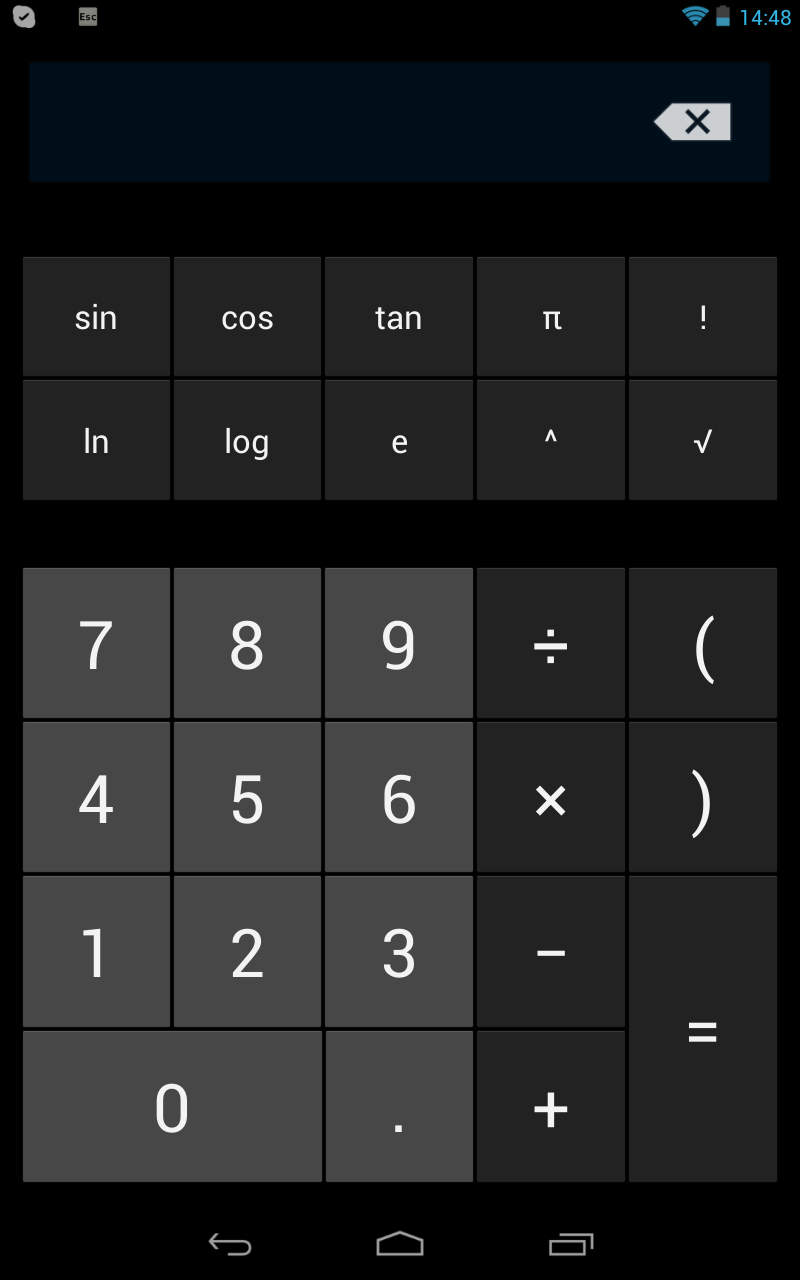Enter the digit 7
Screen dimensions: 800x1280
pyautogui.click(x=96, y=643)
